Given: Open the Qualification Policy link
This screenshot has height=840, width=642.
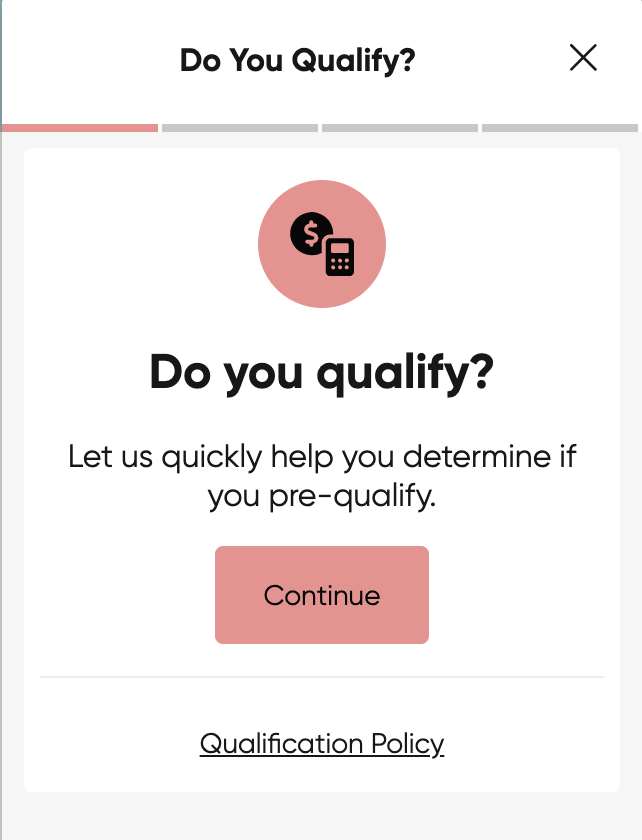Looking at the screenshot, I should click(322, 744).
